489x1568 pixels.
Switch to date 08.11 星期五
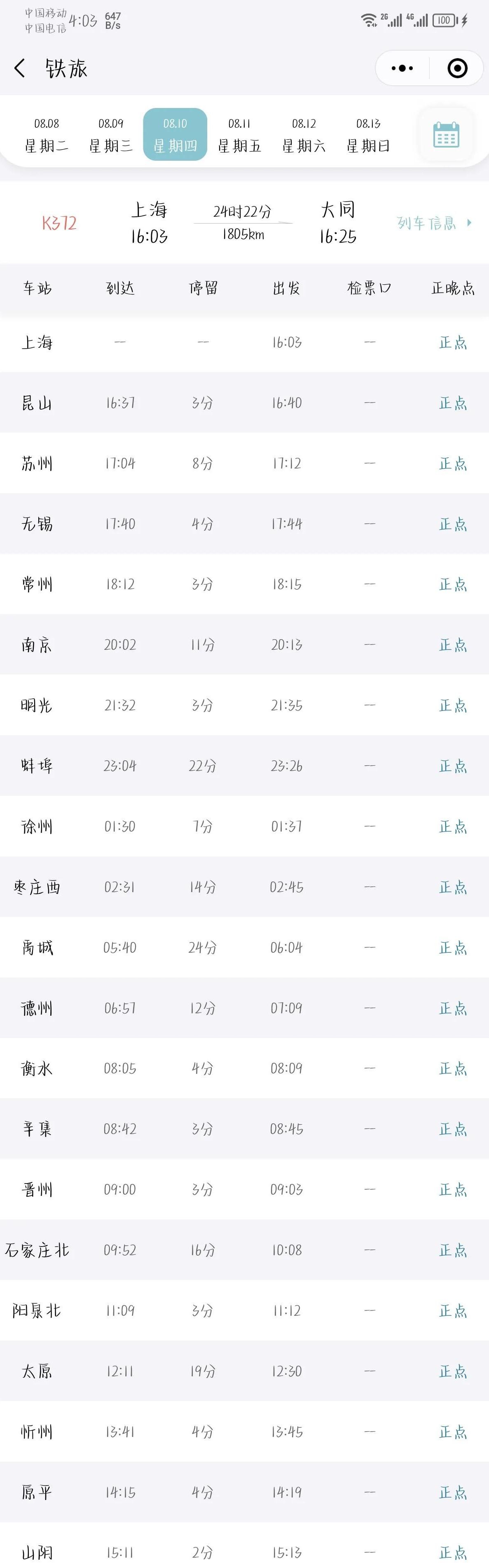click(240, 135)
